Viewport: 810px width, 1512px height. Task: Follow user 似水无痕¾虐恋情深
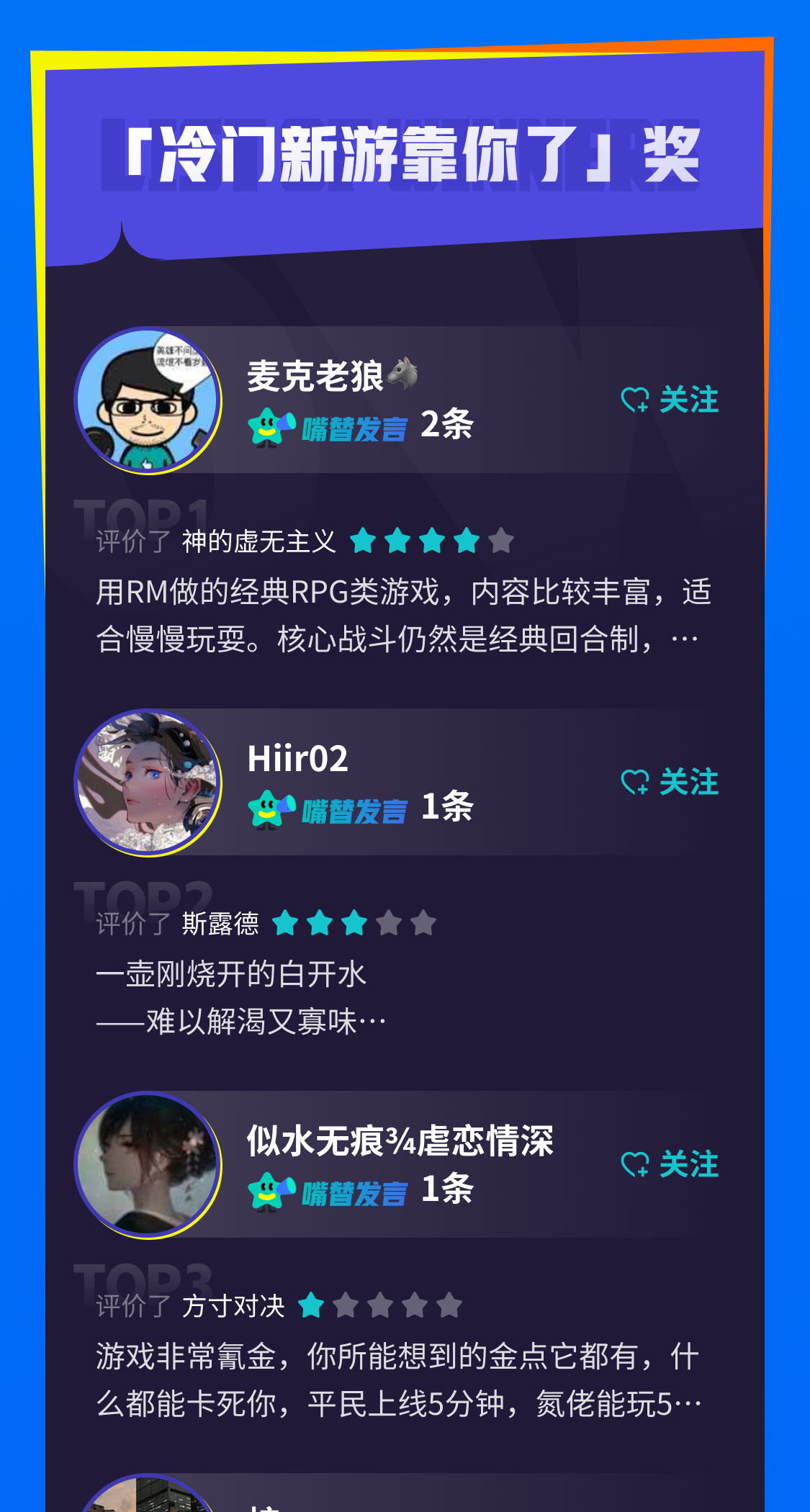670,1164
